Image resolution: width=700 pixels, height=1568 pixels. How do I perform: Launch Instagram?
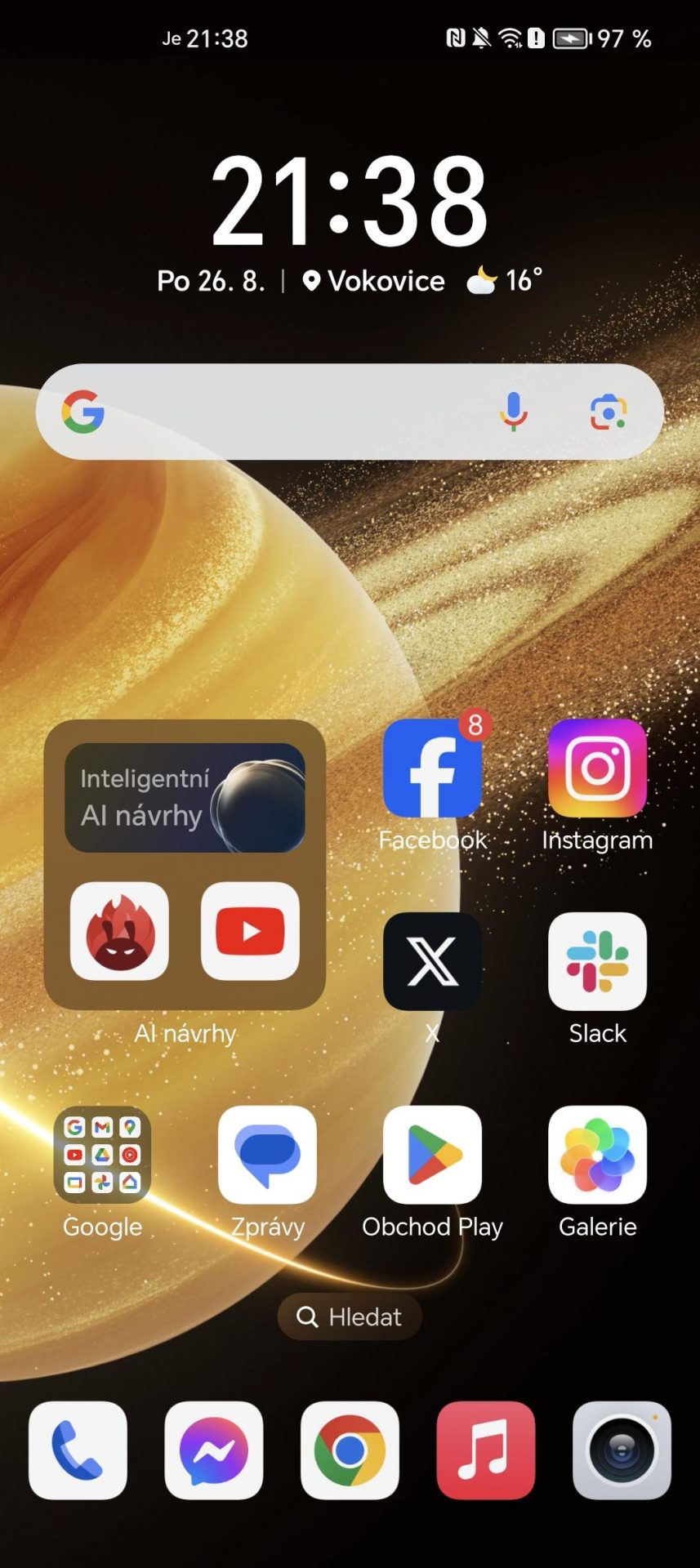coord(597,768)
